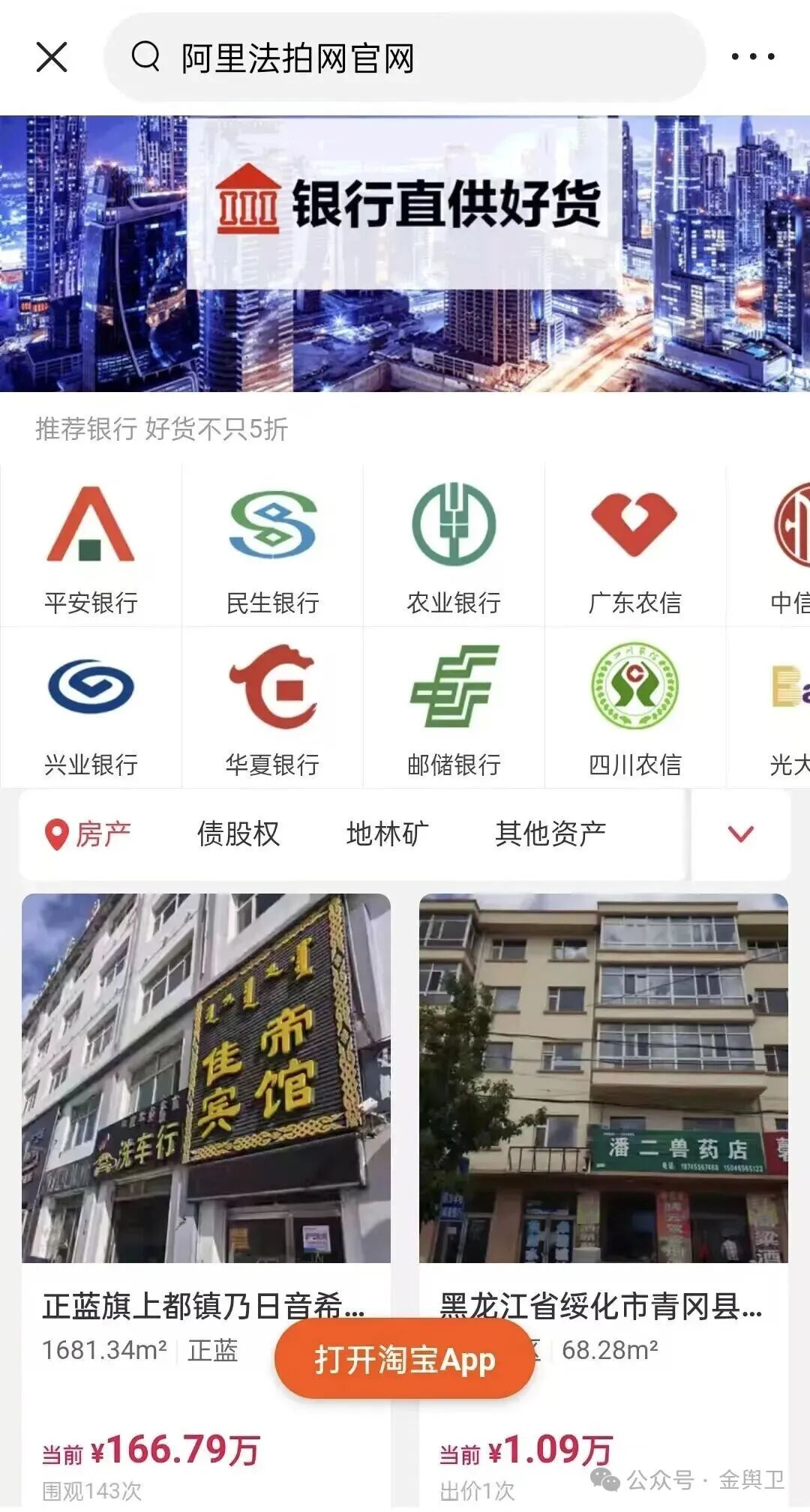Open 华夏银行 bank listings
This screenshot has width=810, height=1512.
click(x=272, y=708)
